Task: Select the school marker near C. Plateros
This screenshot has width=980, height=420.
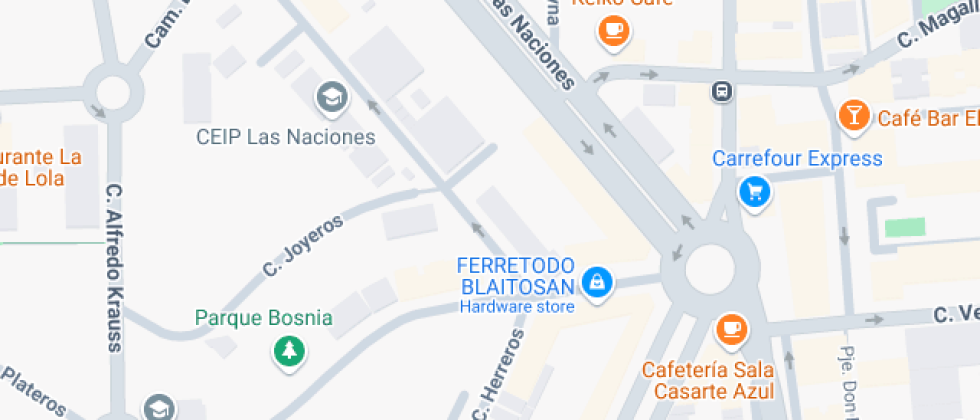Action: (x=159, y=409)
